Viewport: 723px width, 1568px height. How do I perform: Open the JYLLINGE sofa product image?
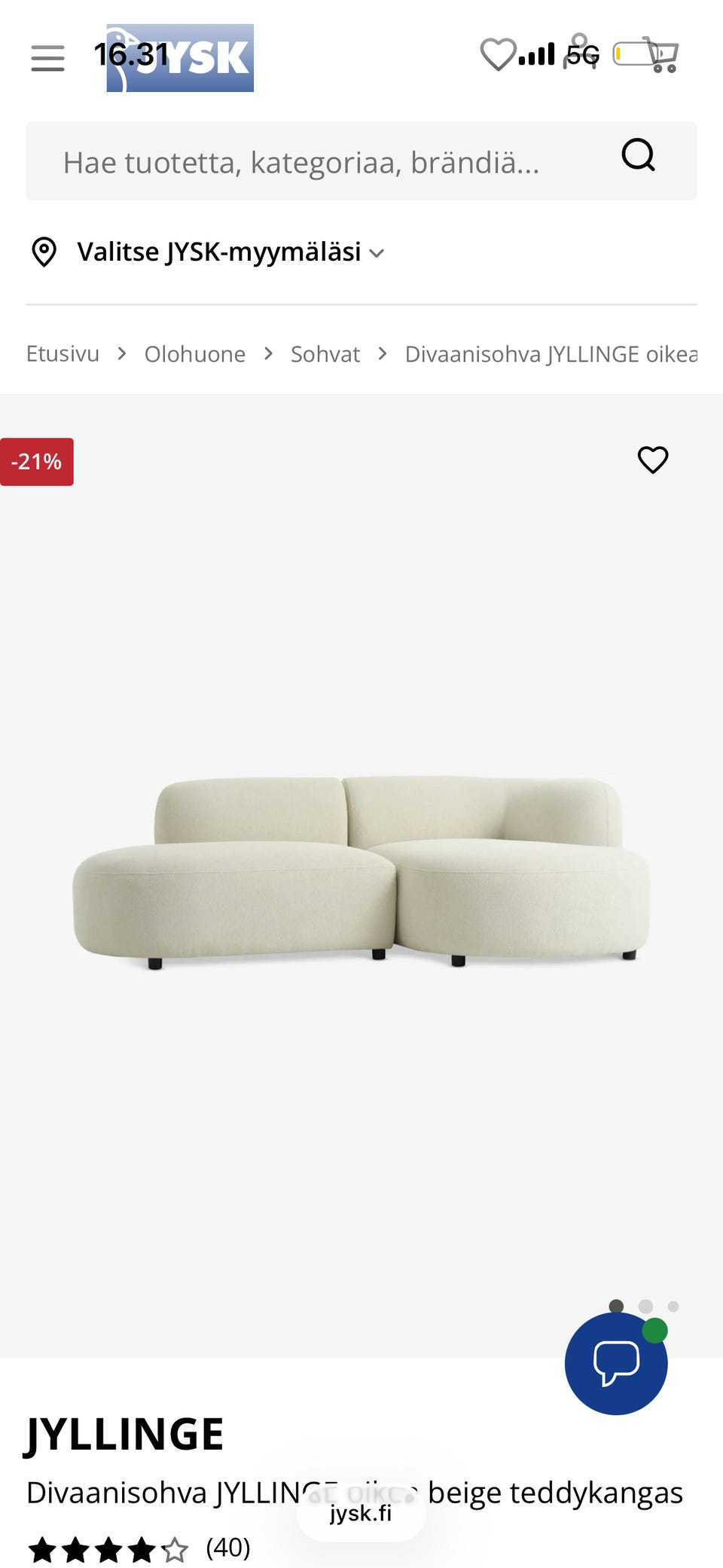coord(361,873)
